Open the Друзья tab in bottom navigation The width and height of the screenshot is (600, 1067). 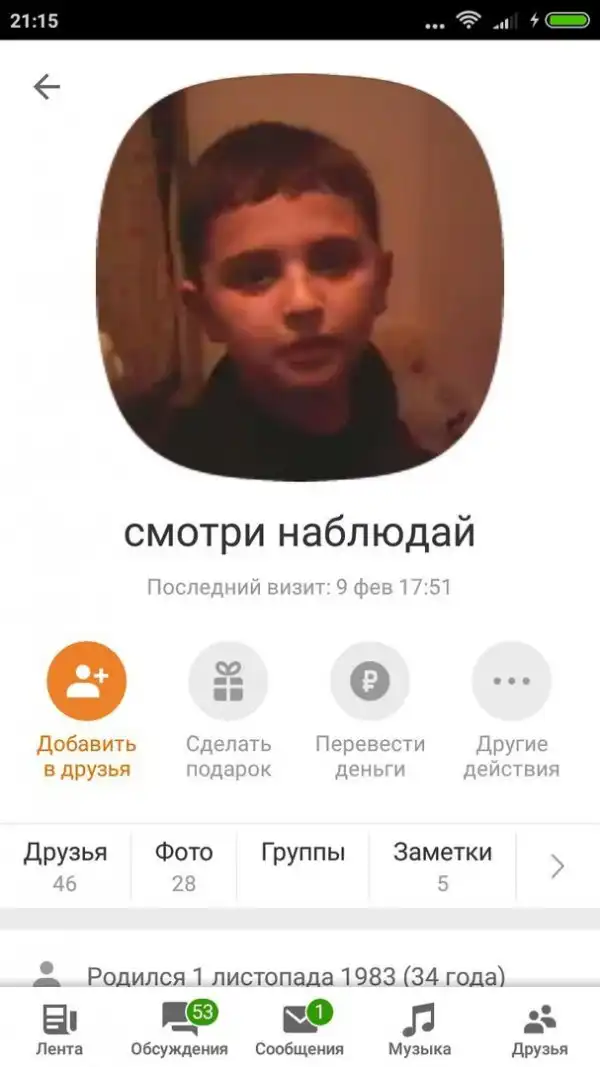pyautogui.click(x=540, y=1030)
